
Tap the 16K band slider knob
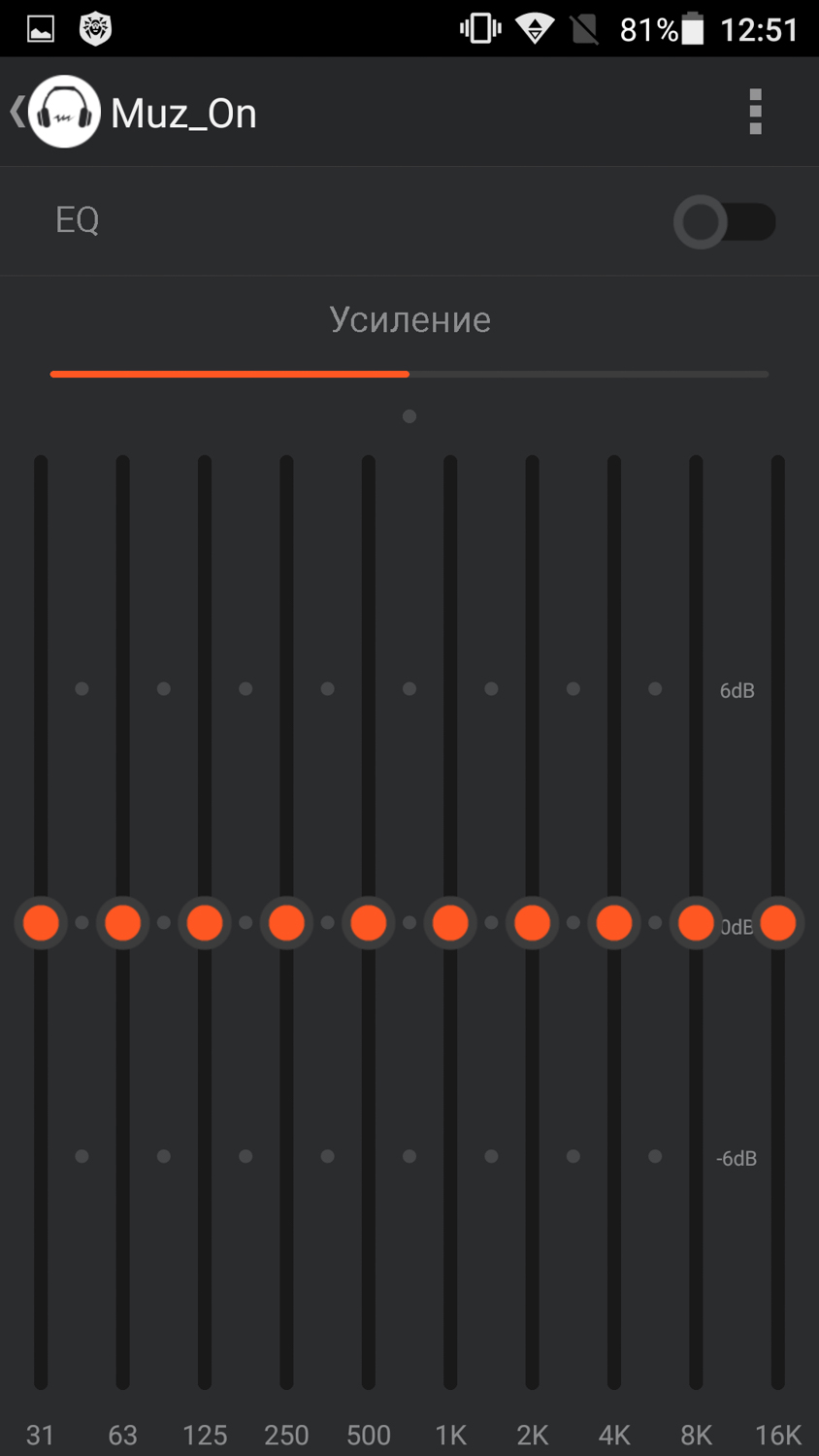[x=778, y=922]
